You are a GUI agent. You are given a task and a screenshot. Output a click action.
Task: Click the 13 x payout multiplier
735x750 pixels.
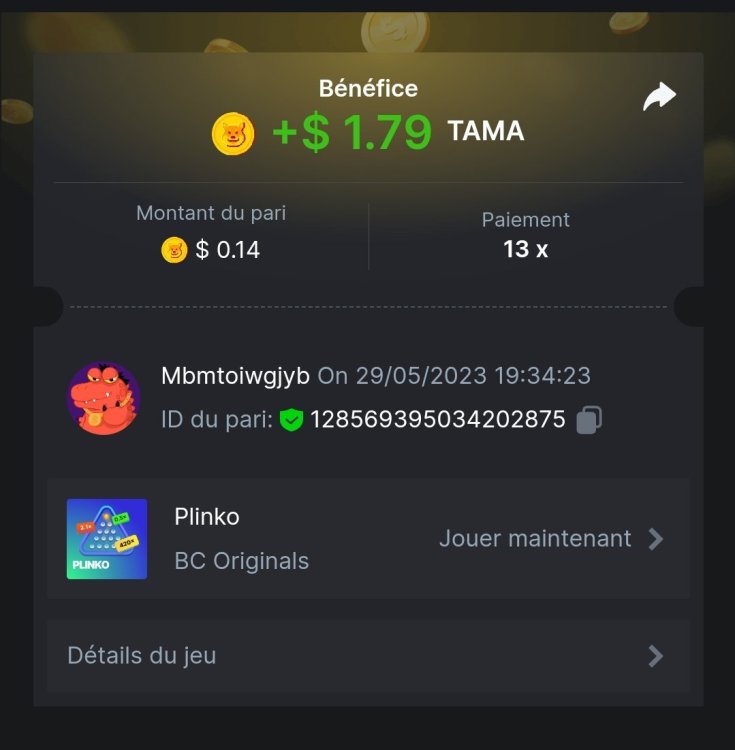pyautogui.click(x=525, y=250)
